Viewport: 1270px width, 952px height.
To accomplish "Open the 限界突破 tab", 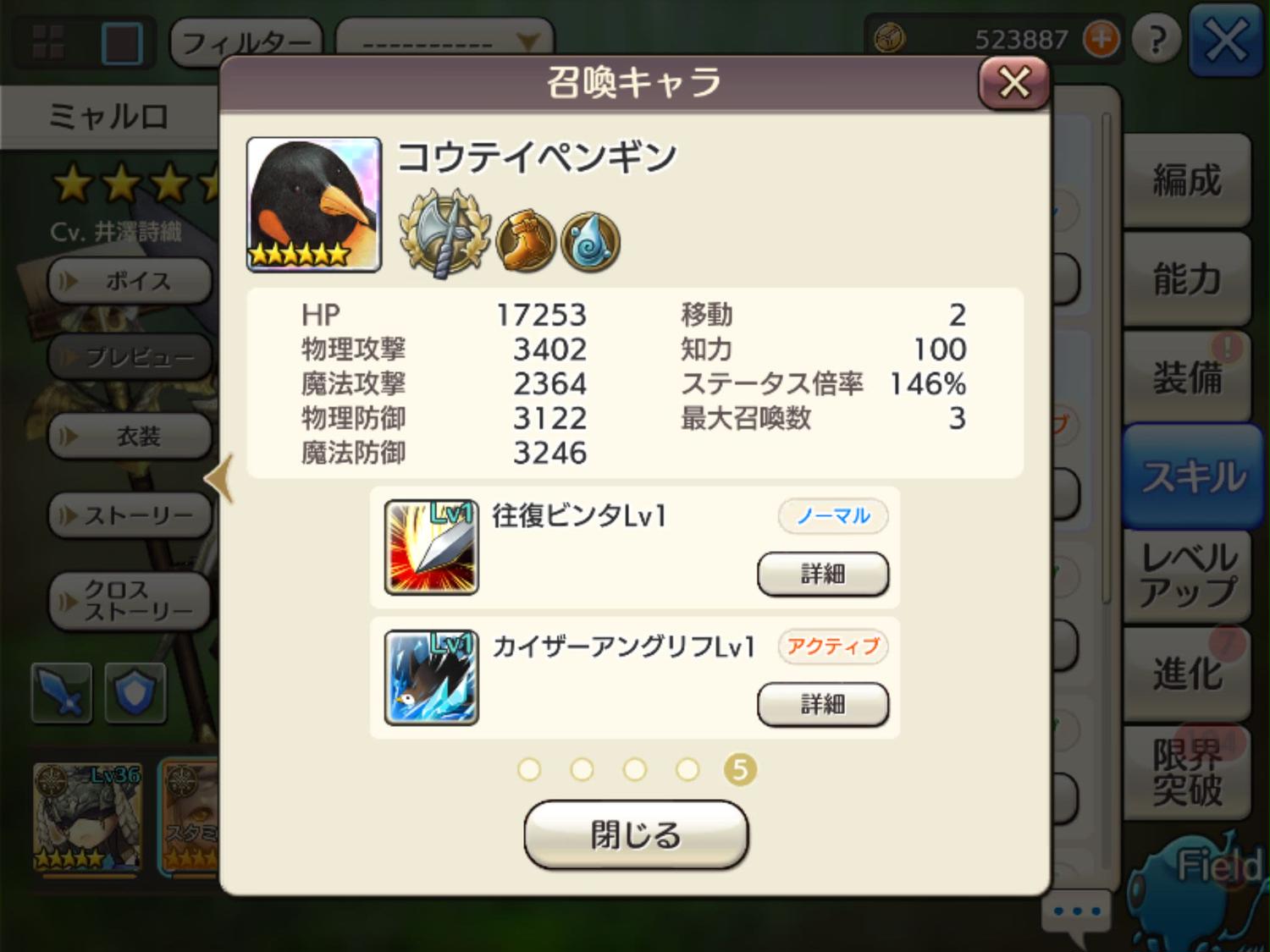I will point(1186,772).
